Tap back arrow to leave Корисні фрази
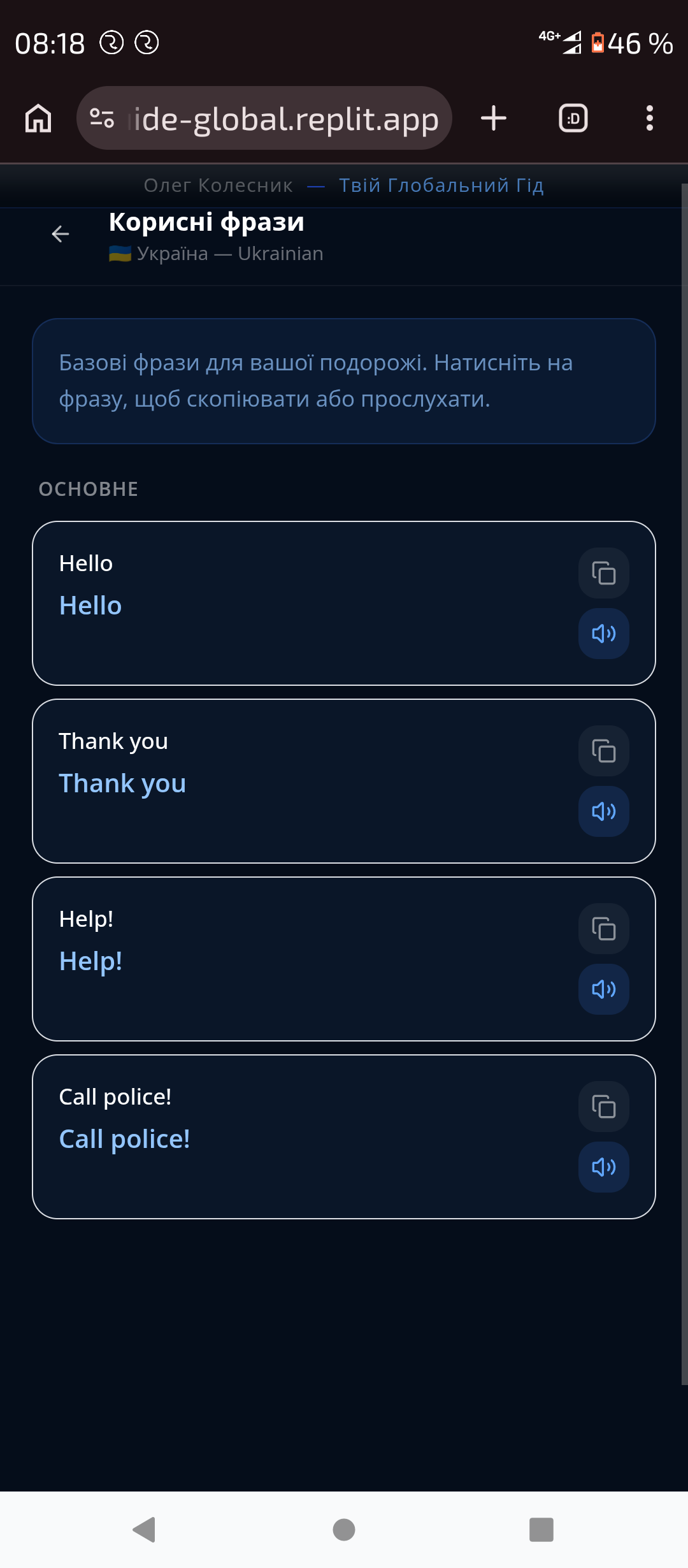The height and width of the screenshot is (1568, 688). click(60, 235)
